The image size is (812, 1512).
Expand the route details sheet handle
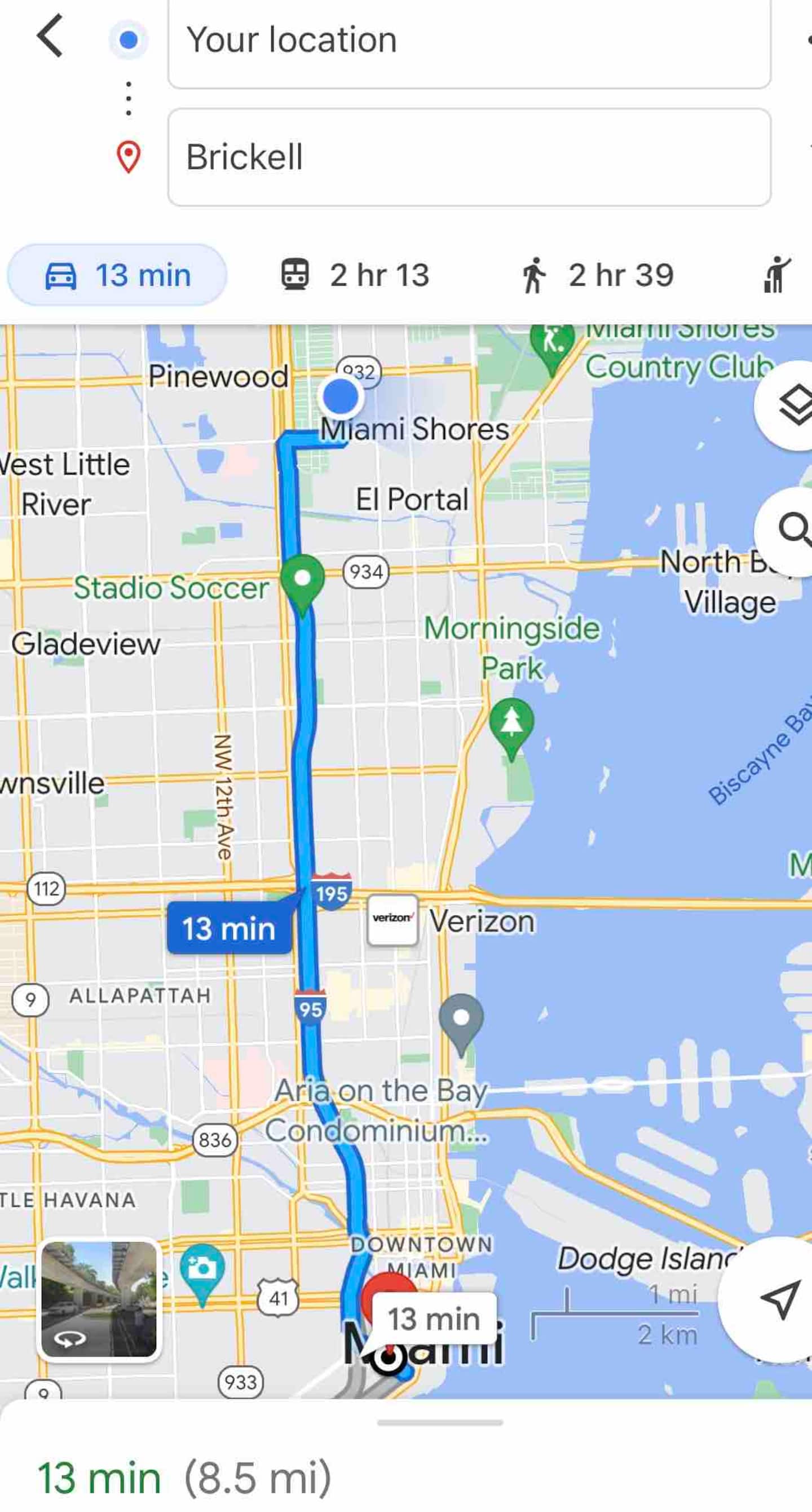(440, 1422)
